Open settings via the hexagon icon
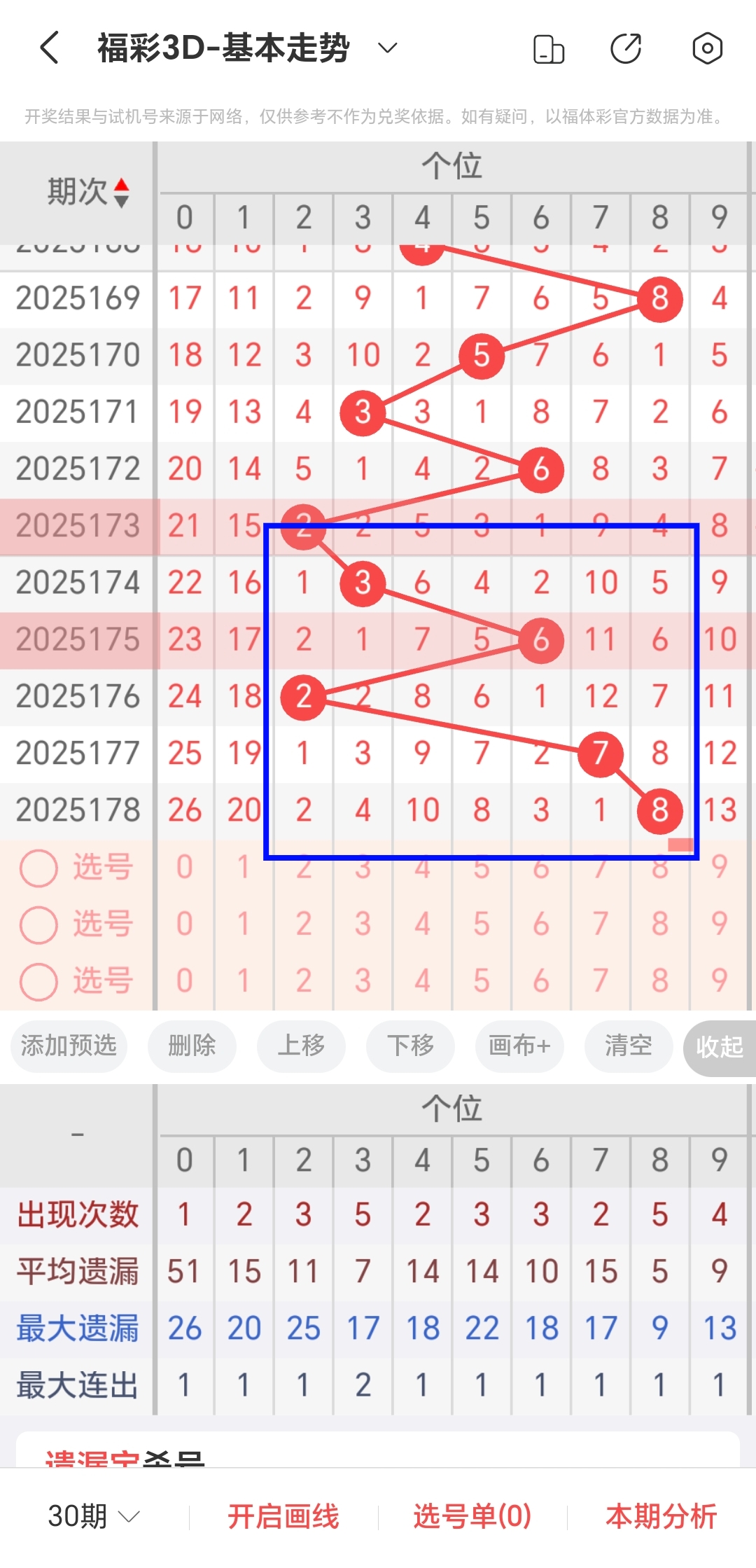This screenshot has height=1568, width=756. click(707, 49)
